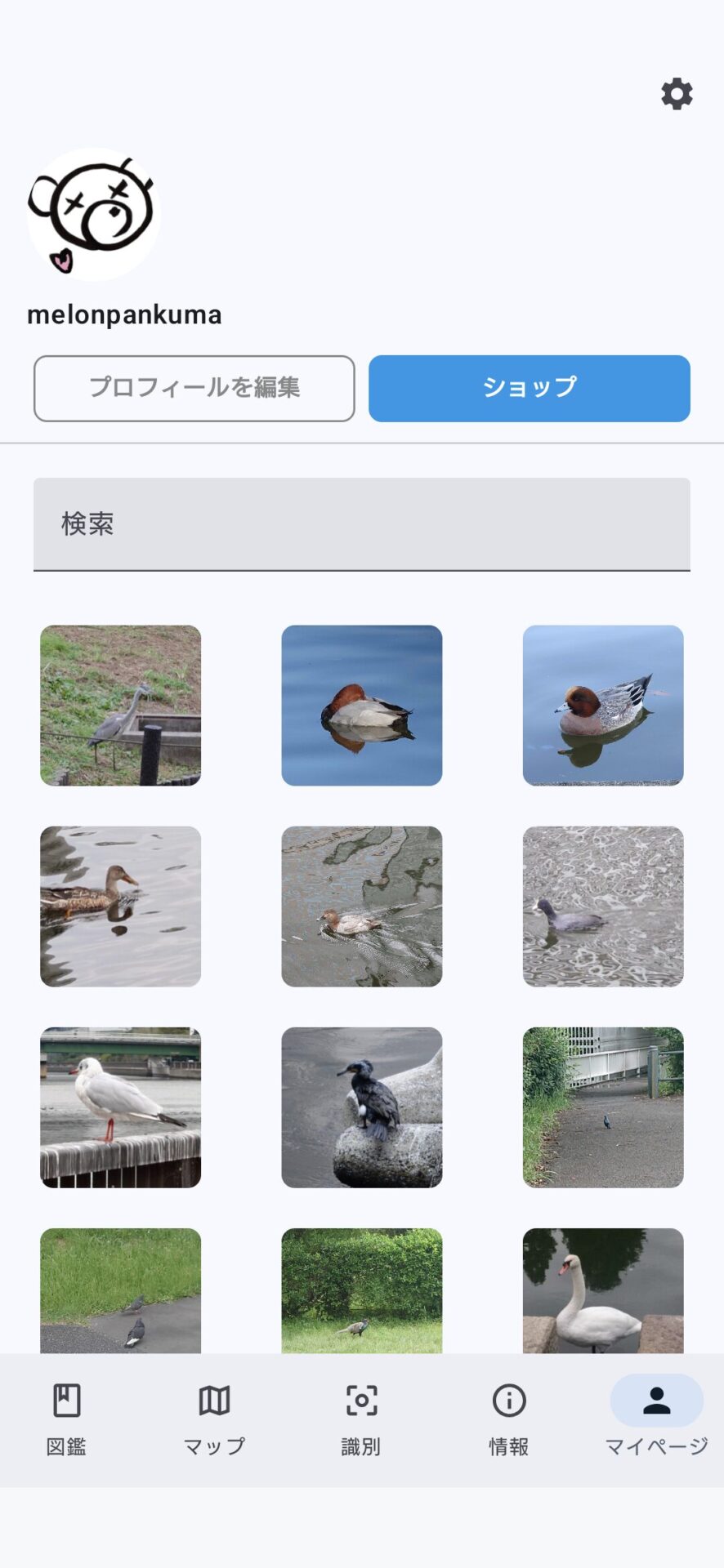Go to the マップ tab
The width and height of the screenshot is (724, 1568).
point(214,1419)
